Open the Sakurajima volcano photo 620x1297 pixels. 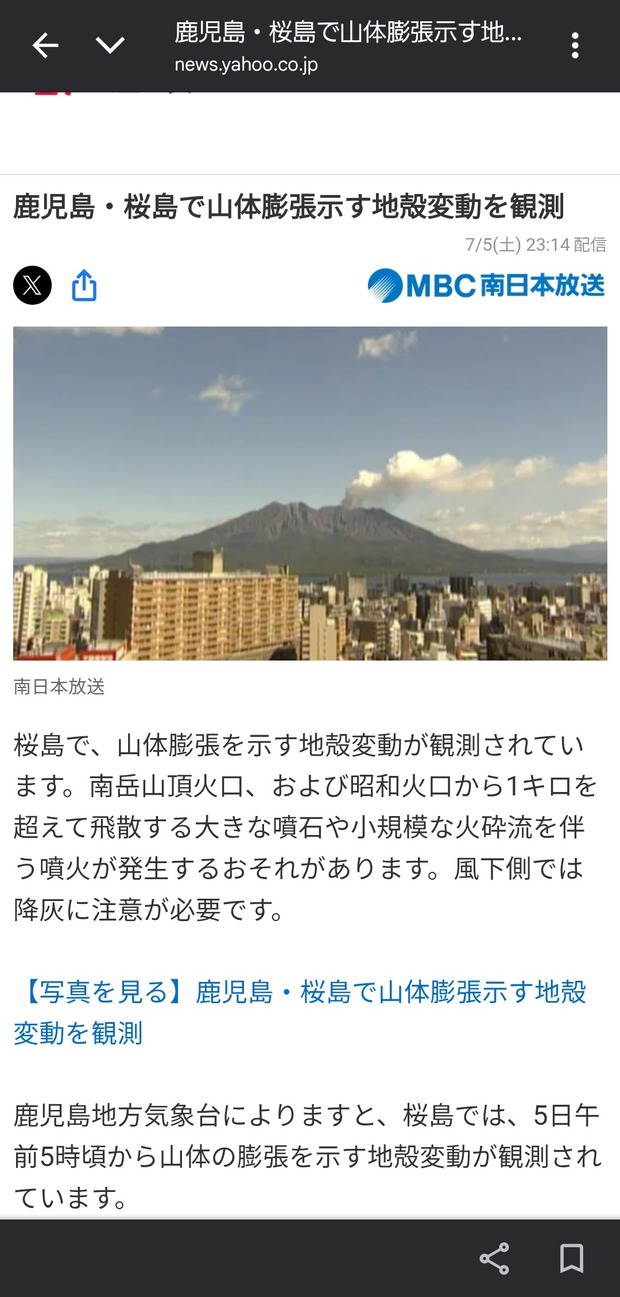coord(310,493)
